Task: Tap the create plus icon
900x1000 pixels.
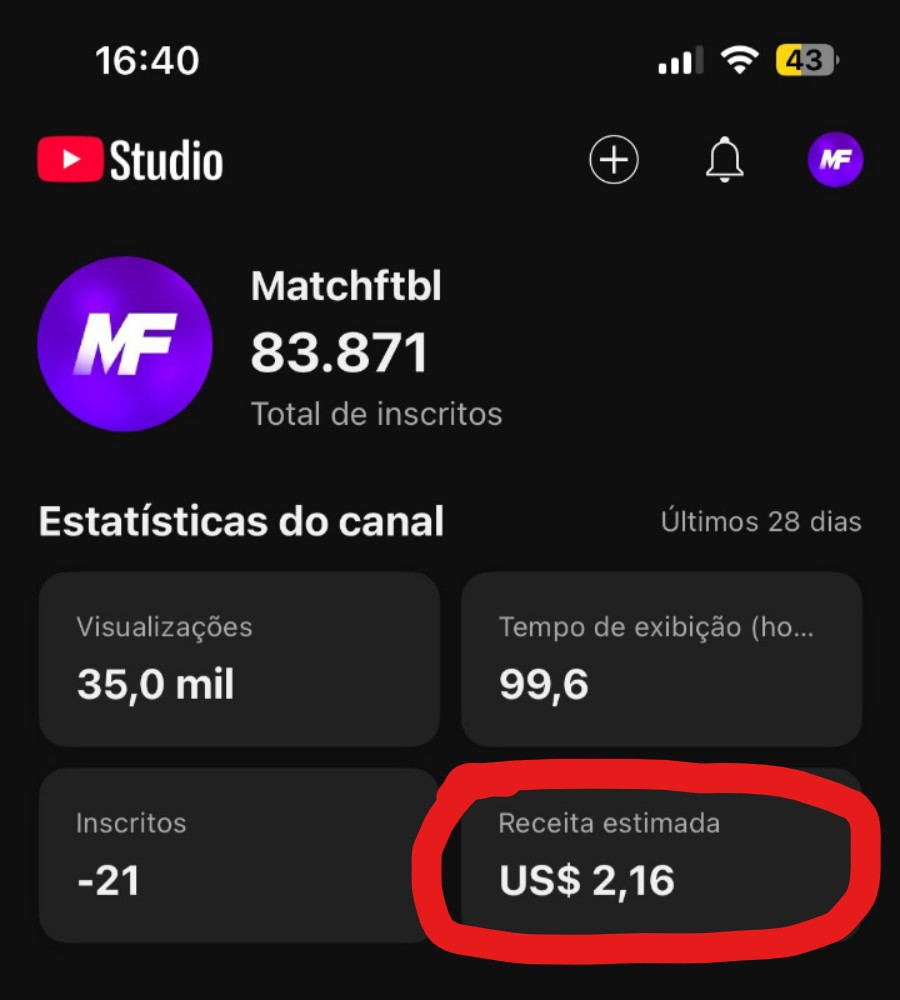Action: coord(614,160)
